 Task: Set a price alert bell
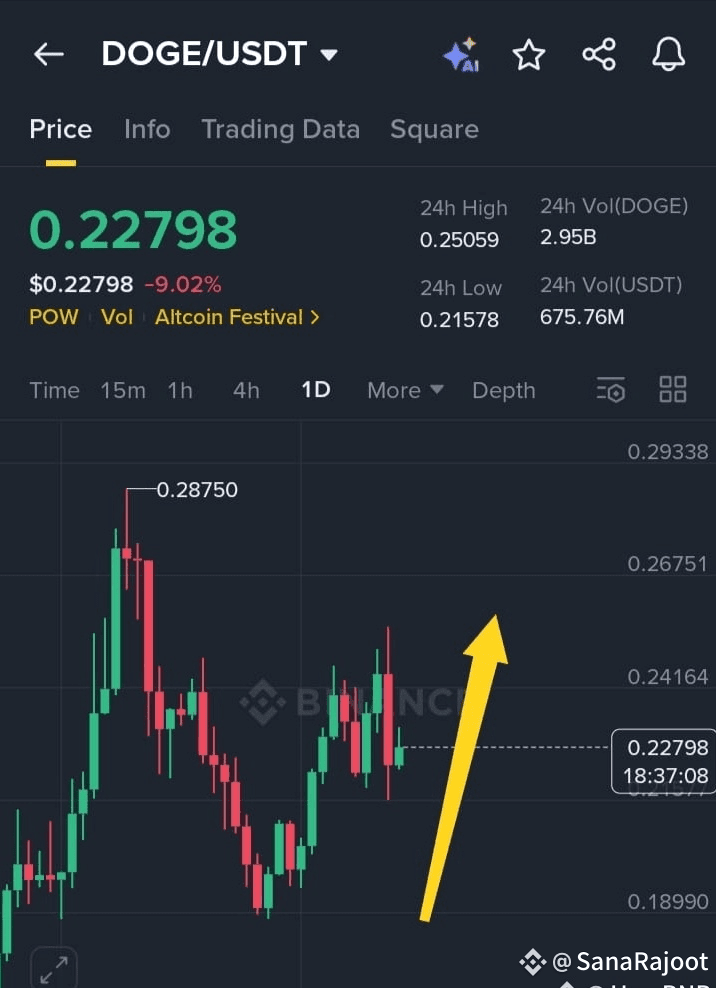[x=668, y=55]
